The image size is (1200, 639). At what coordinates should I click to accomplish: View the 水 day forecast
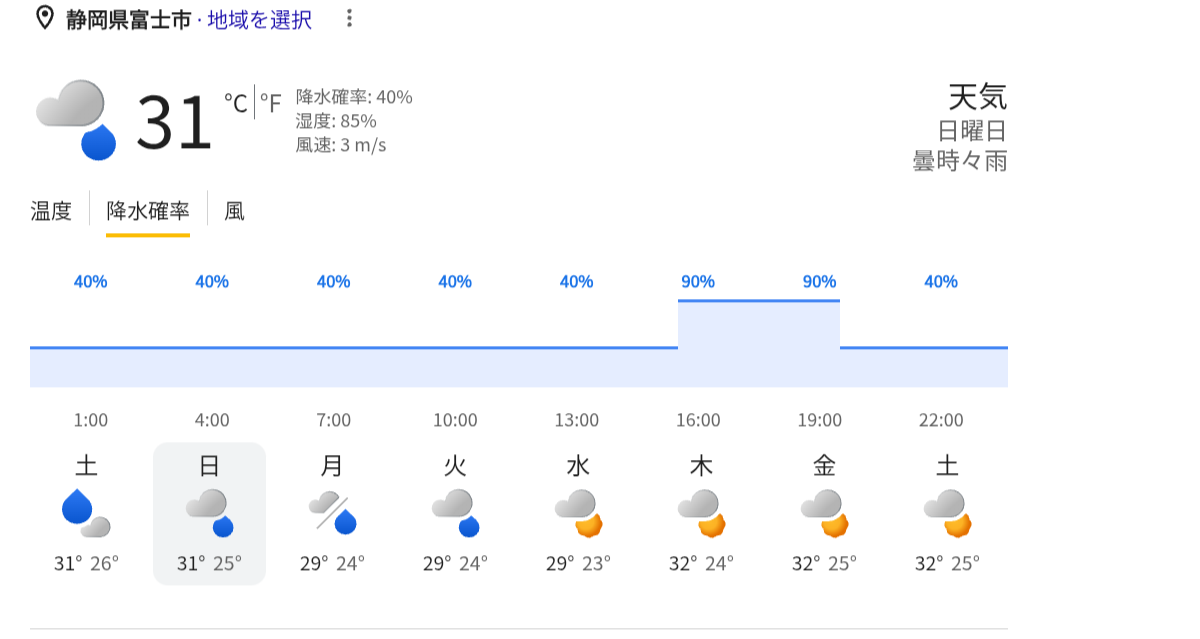click(x=578, y=513)
